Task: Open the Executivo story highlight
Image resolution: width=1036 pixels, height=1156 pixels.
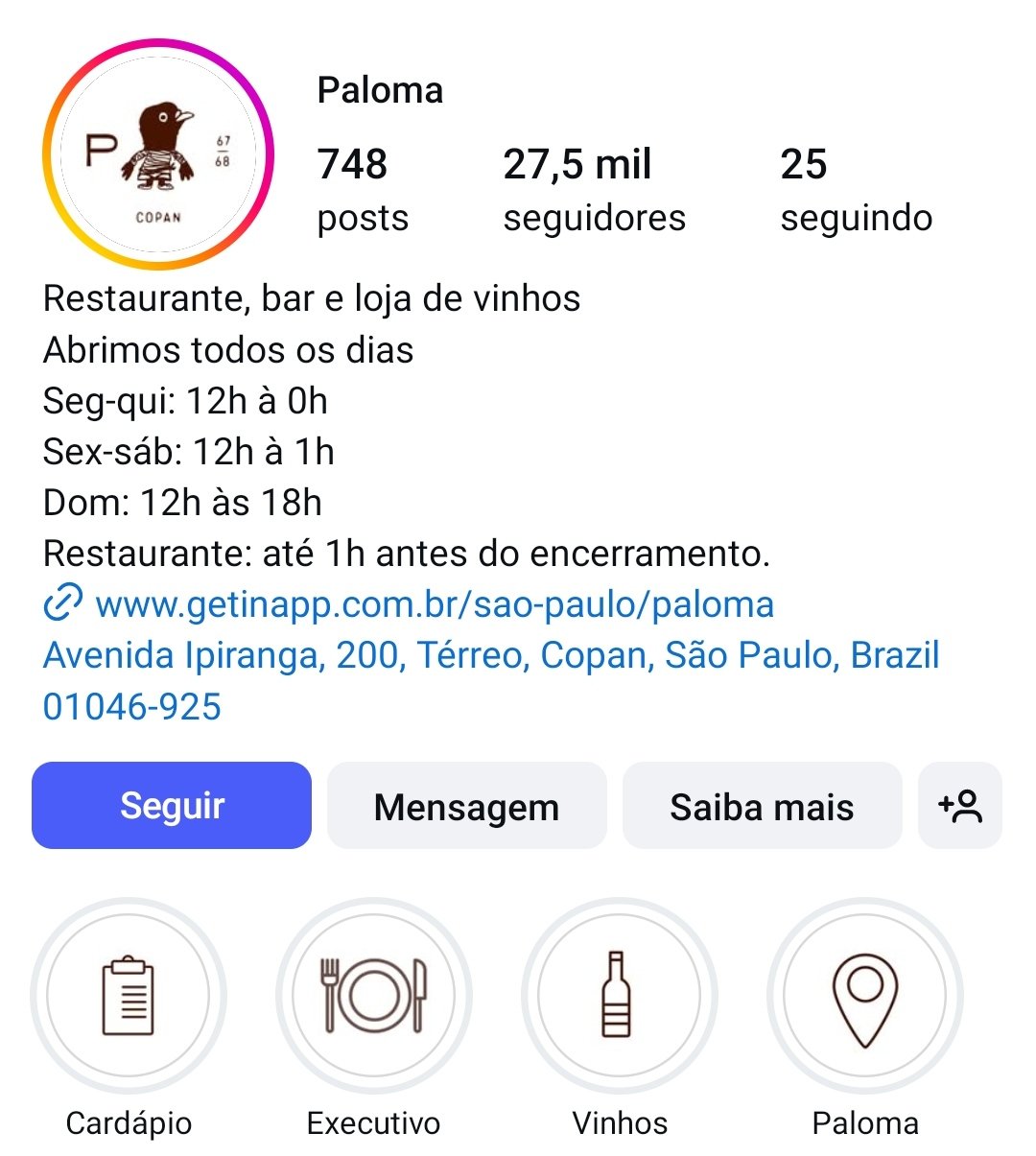Action: (373, 996)
